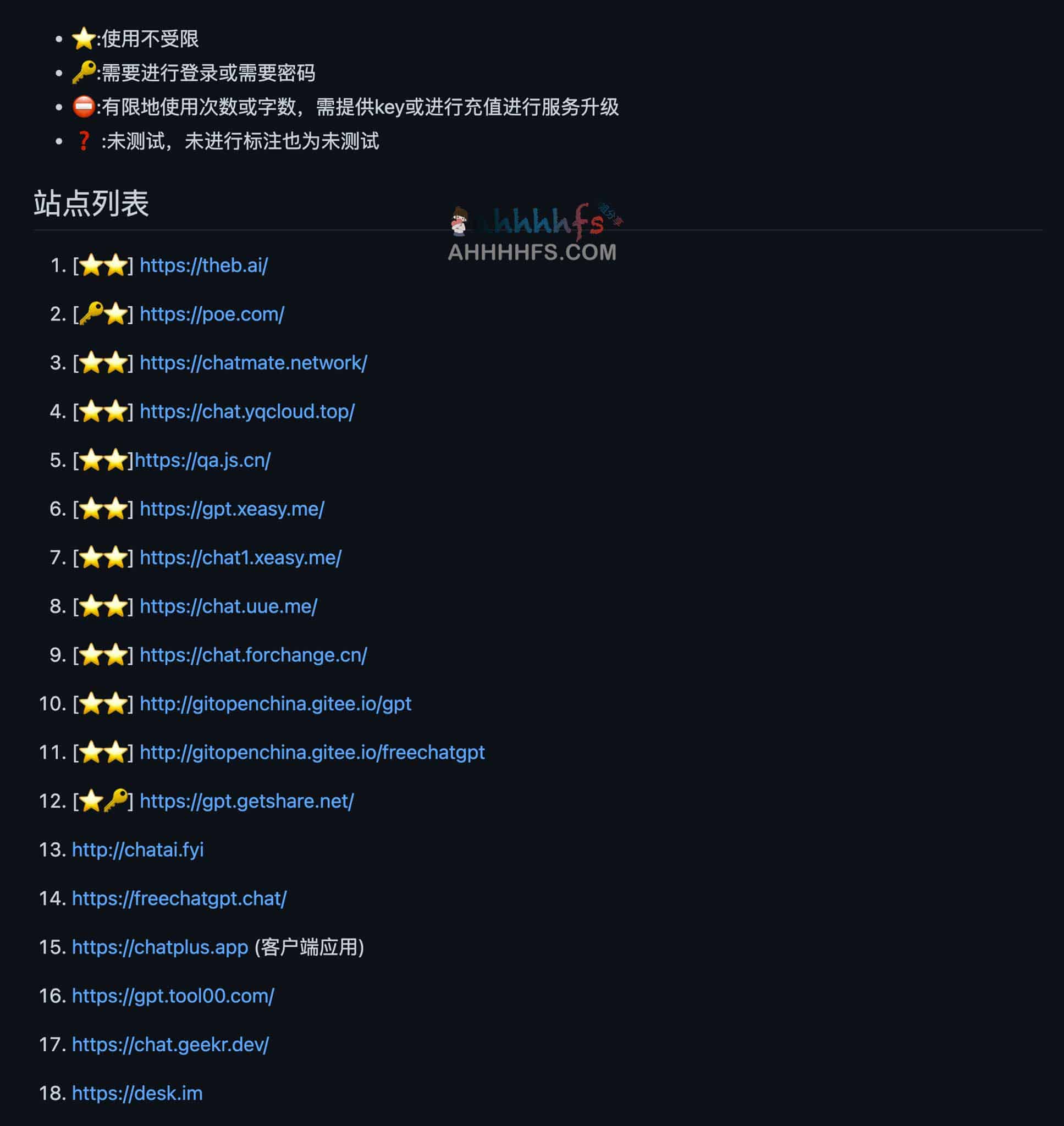
Task: Open the chatai.fyi link
Action: (x=138, y=850)
